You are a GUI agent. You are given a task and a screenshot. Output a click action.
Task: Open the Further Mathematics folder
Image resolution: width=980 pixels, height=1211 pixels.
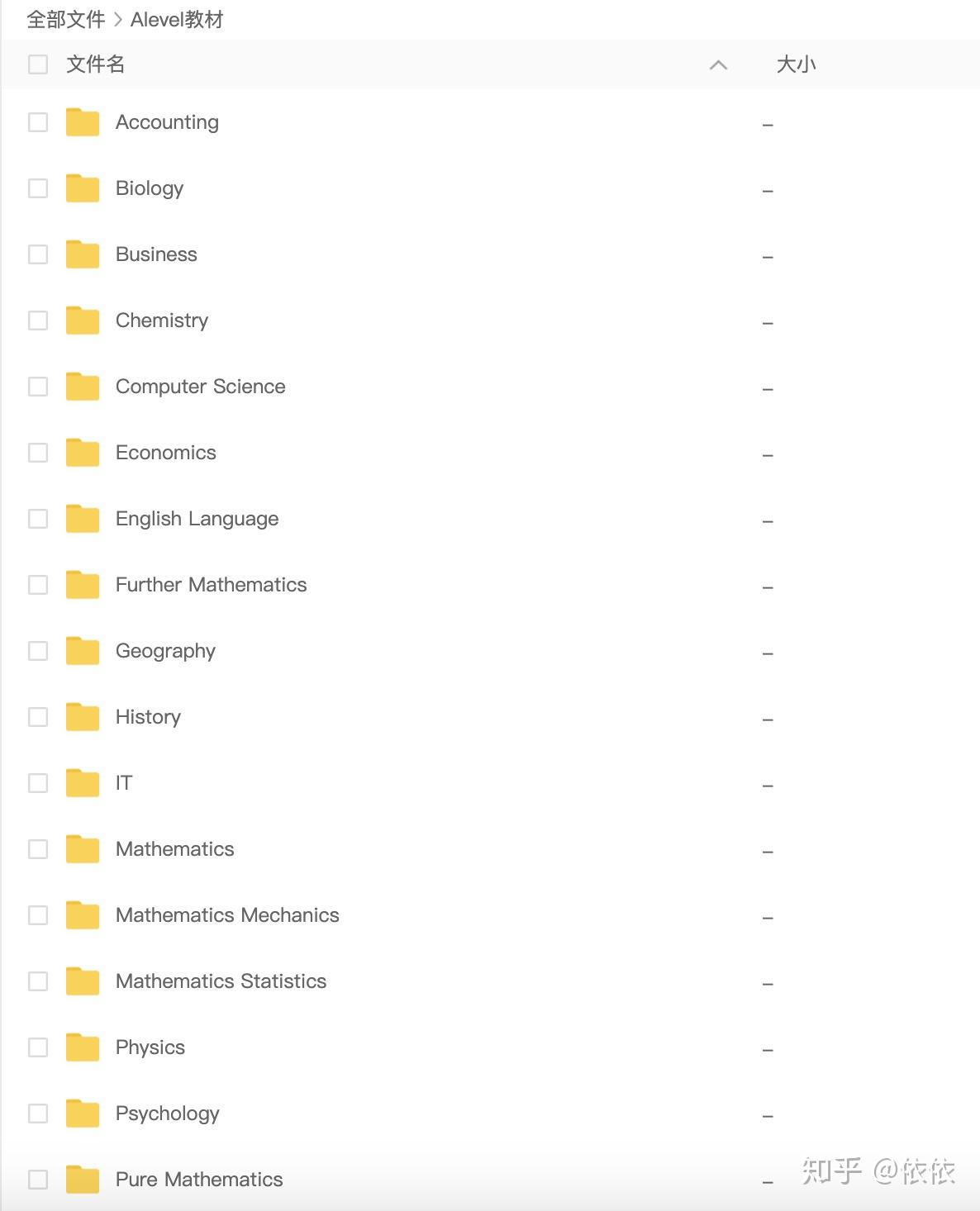(211, 585)
